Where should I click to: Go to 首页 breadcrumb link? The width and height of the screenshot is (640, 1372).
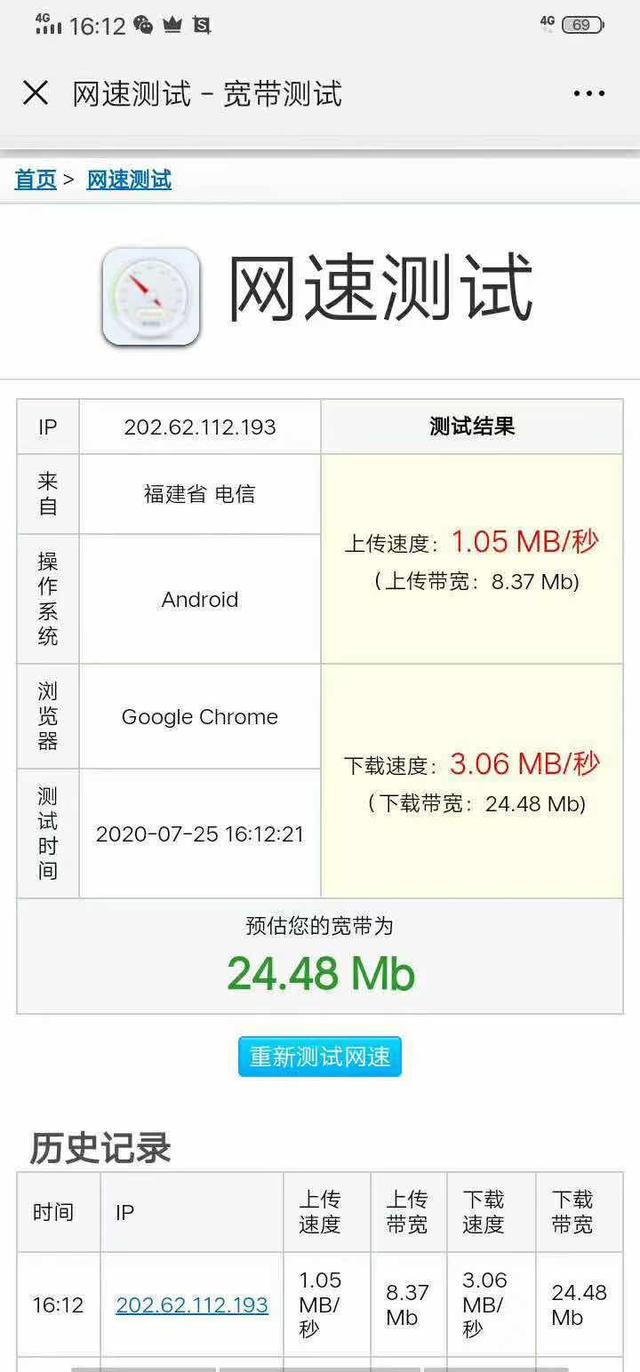35,180
